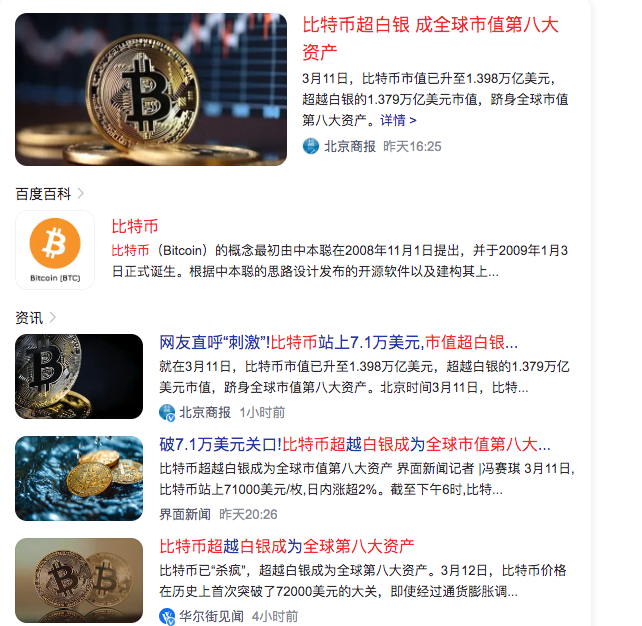Open news 破7.1万美元关口!比特币超越白银
The width and height of the screenshot is (642, 626).
[x=355, y=445]
